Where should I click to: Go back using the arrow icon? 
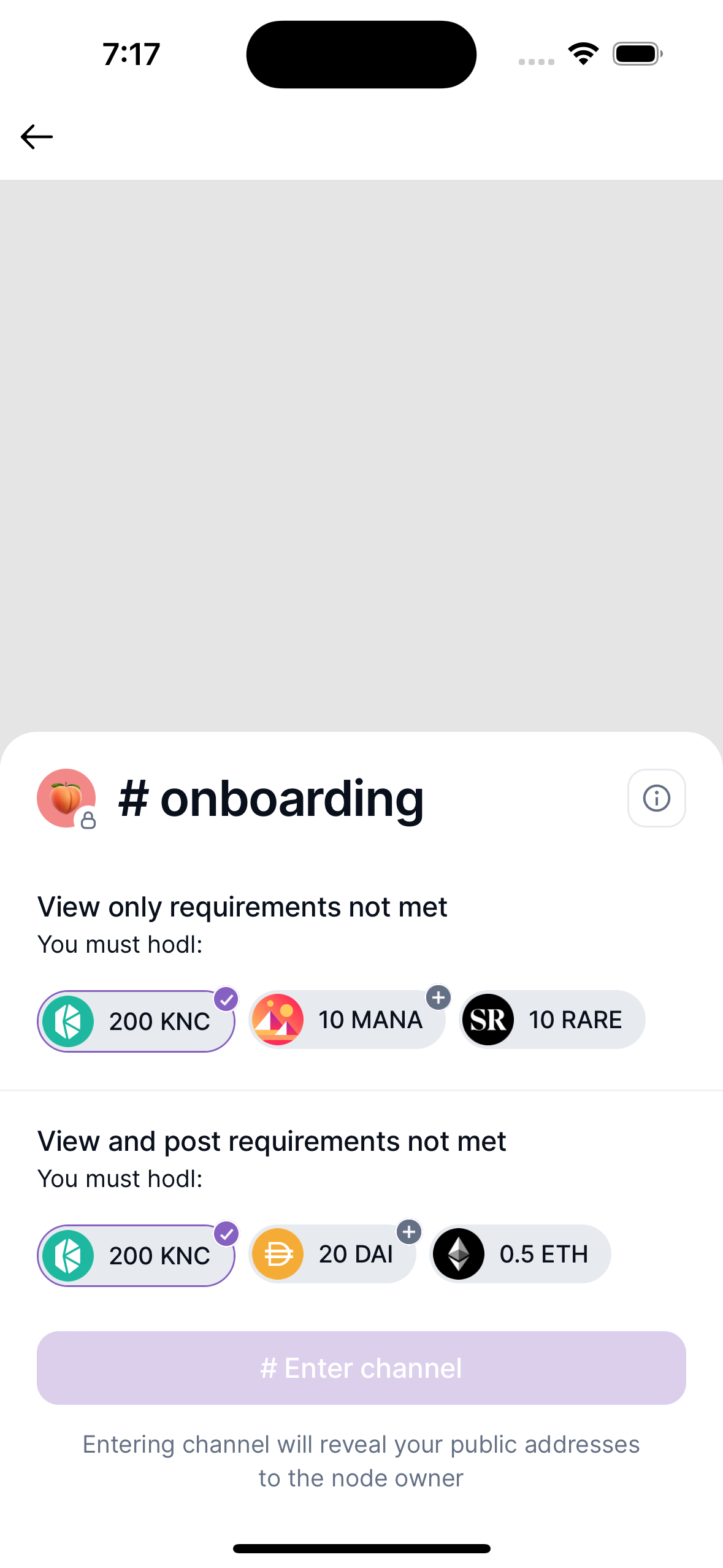click(37, 136)
